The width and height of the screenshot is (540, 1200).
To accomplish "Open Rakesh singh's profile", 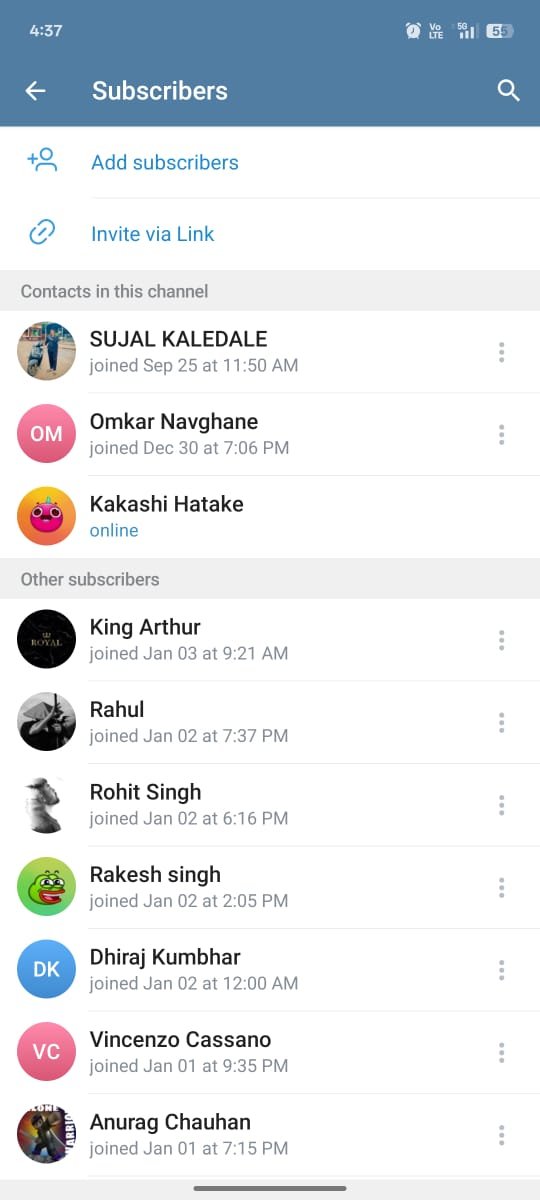I will coord(270,887).
